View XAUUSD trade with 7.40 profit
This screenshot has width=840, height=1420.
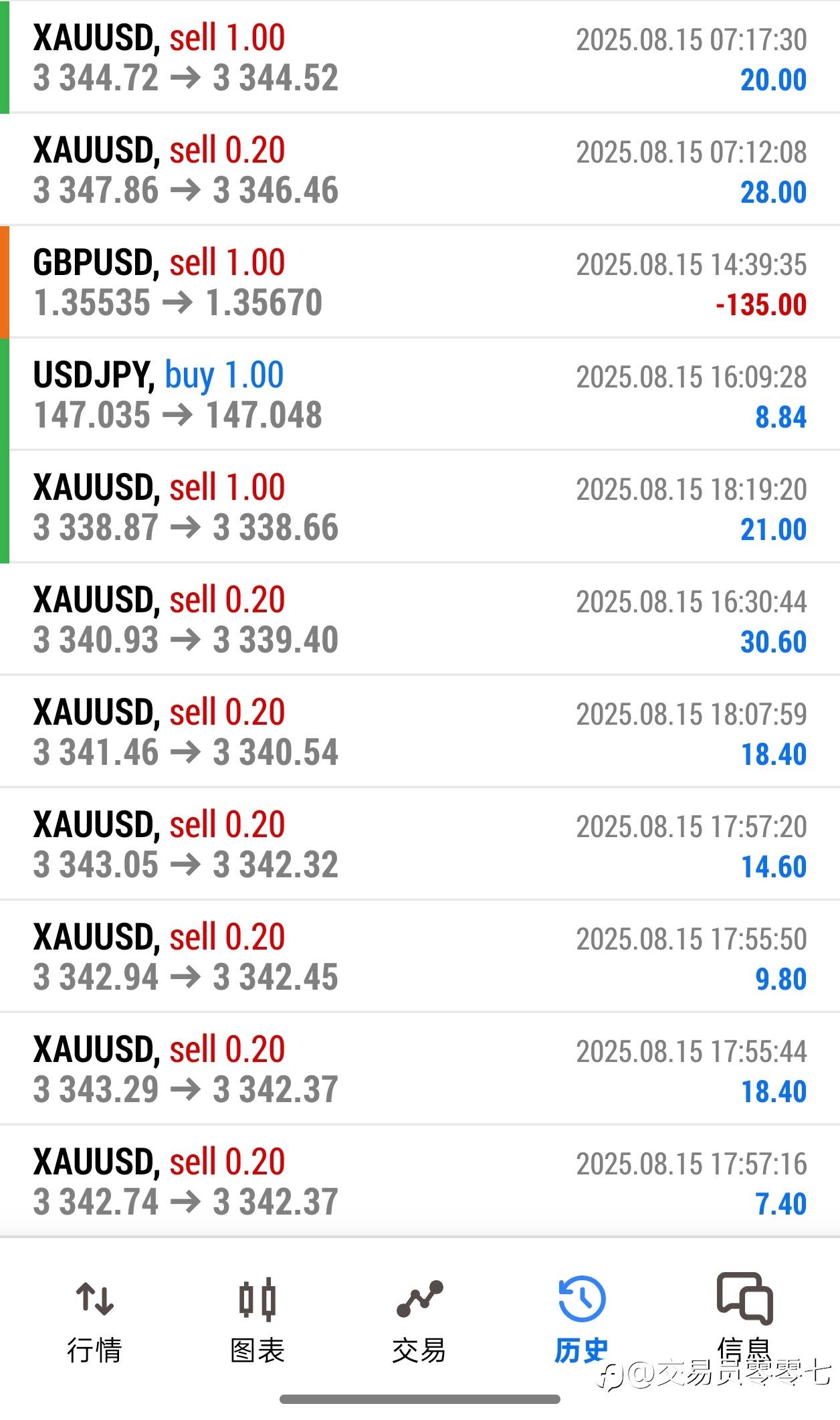point(420,1182)
